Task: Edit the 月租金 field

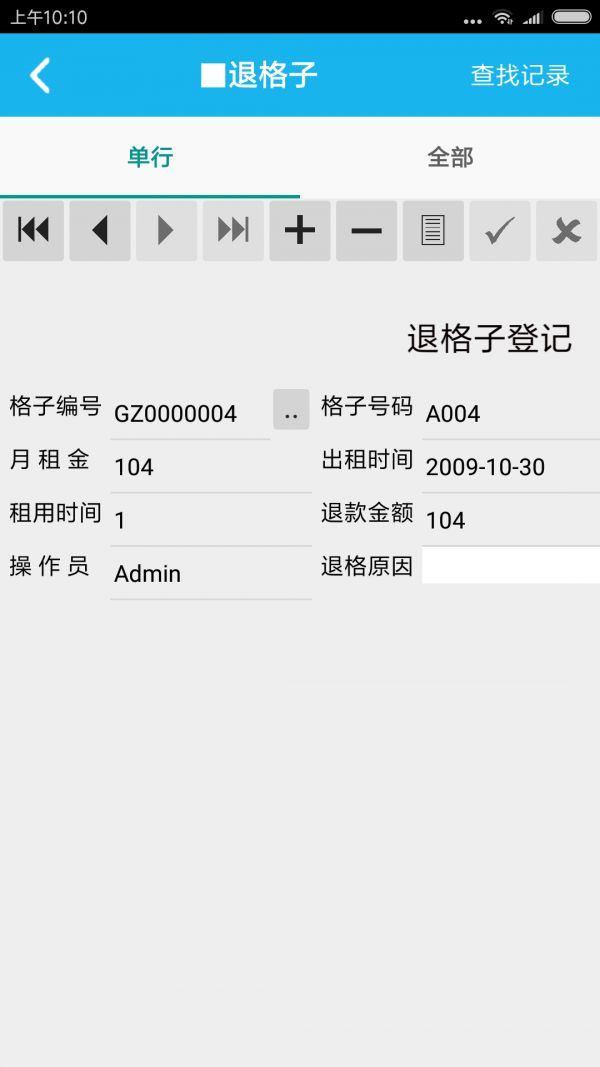Action: pyautogui.click(x=210, y=467)
